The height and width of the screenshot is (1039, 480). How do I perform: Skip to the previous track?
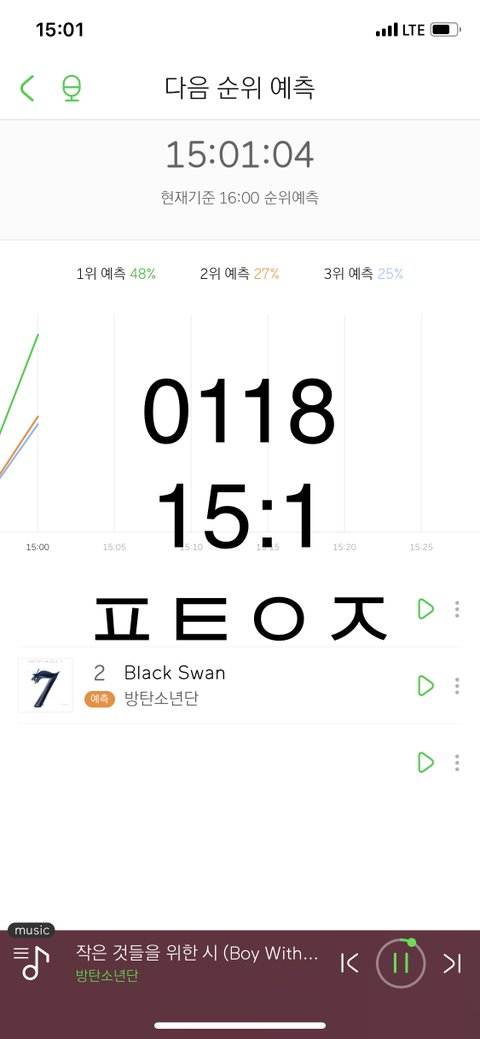click(x=349, y=963)
